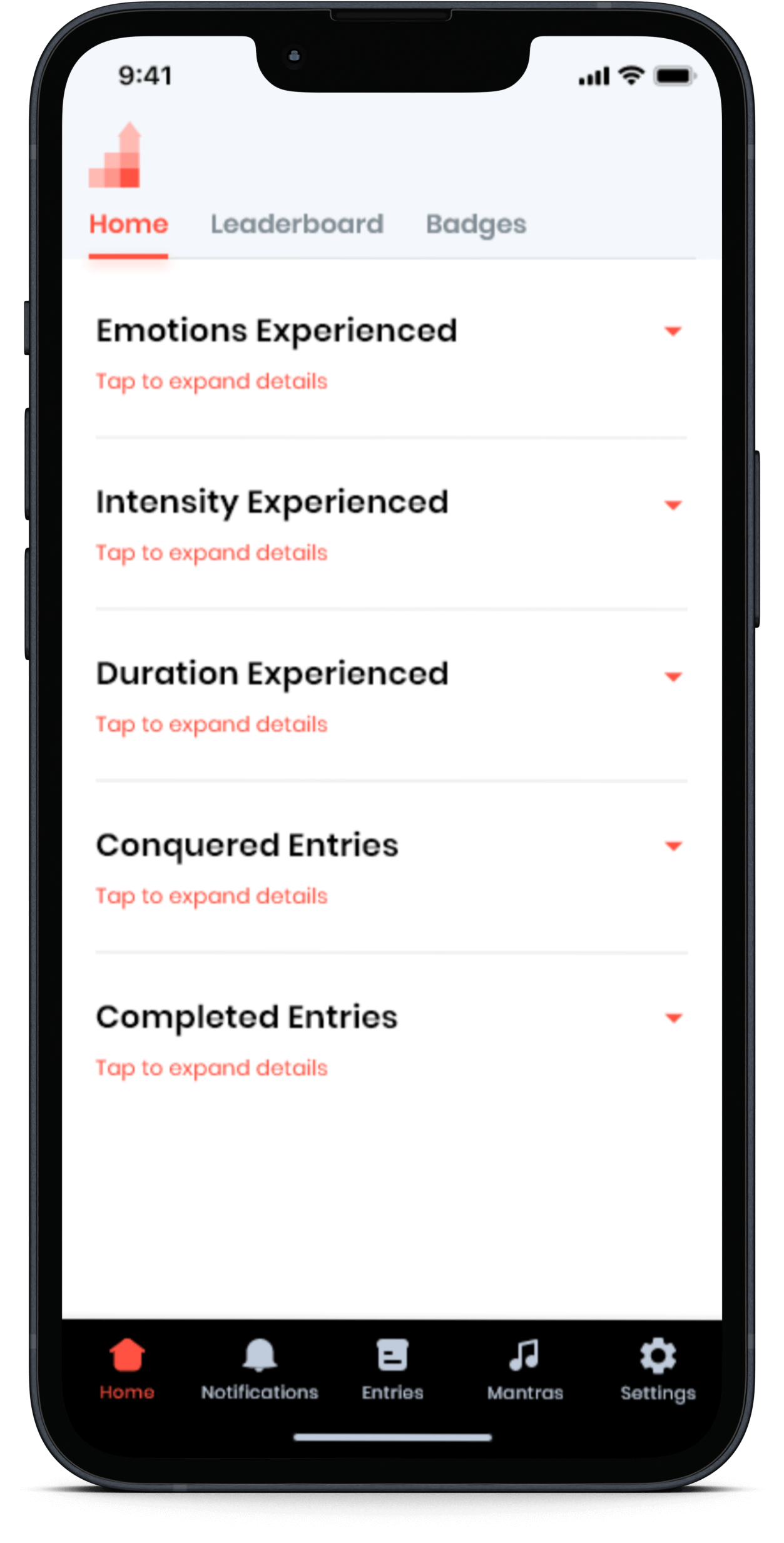Screen dimensions: 784x1543
Task: Go to Entries in the bottom bar
Action: pos(392,1369)
